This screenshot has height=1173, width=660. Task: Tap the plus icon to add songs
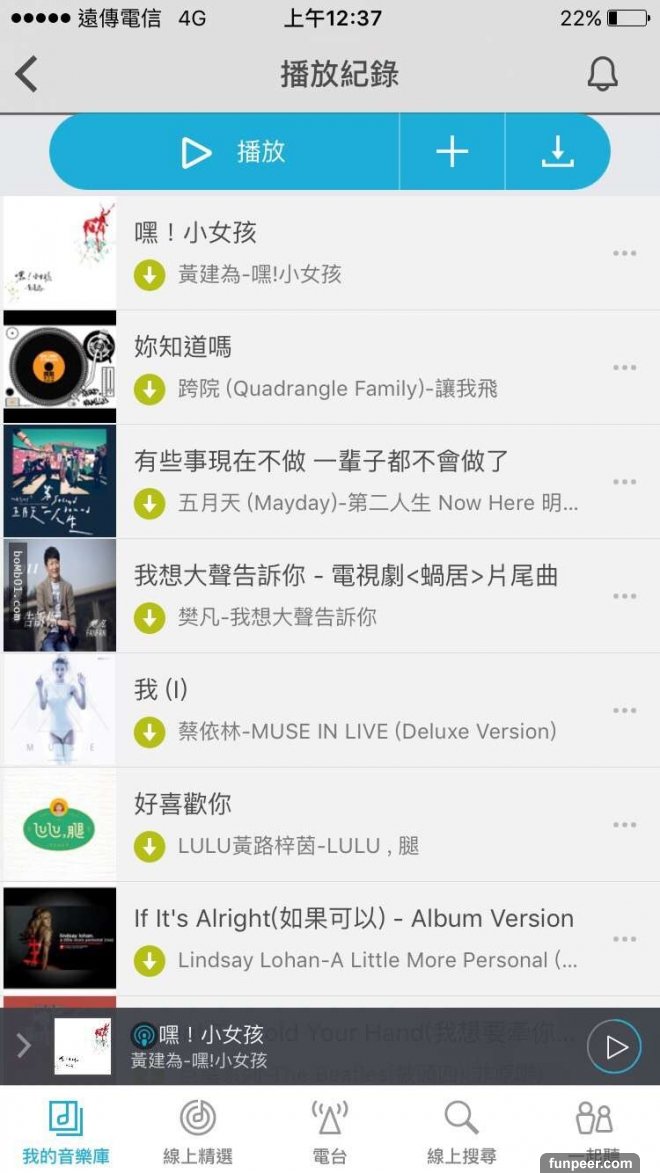click(452, 152)
